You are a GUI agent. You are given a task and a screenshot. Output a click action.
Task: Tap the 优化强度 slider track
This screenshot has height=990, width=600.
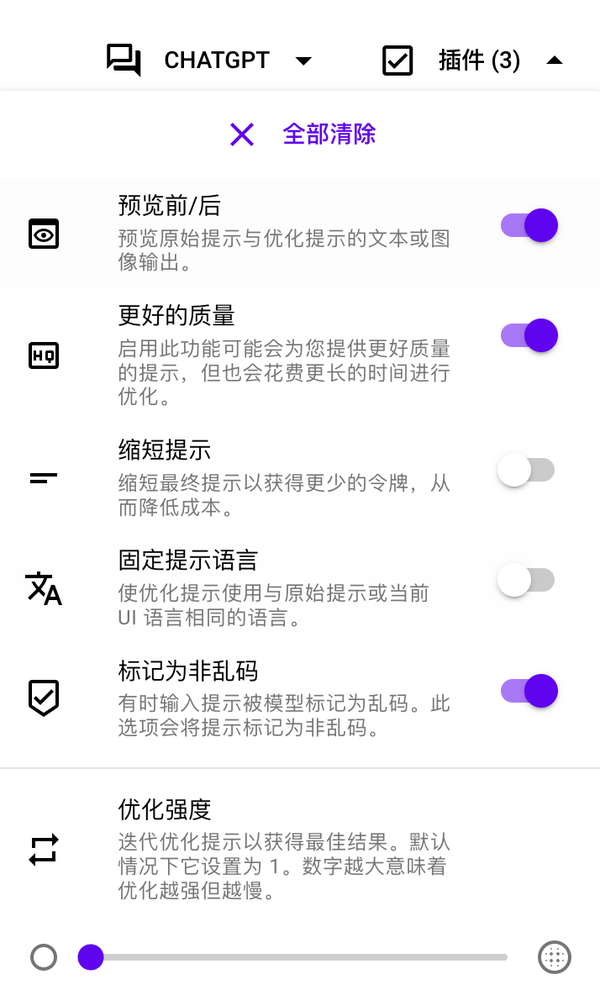300,957
